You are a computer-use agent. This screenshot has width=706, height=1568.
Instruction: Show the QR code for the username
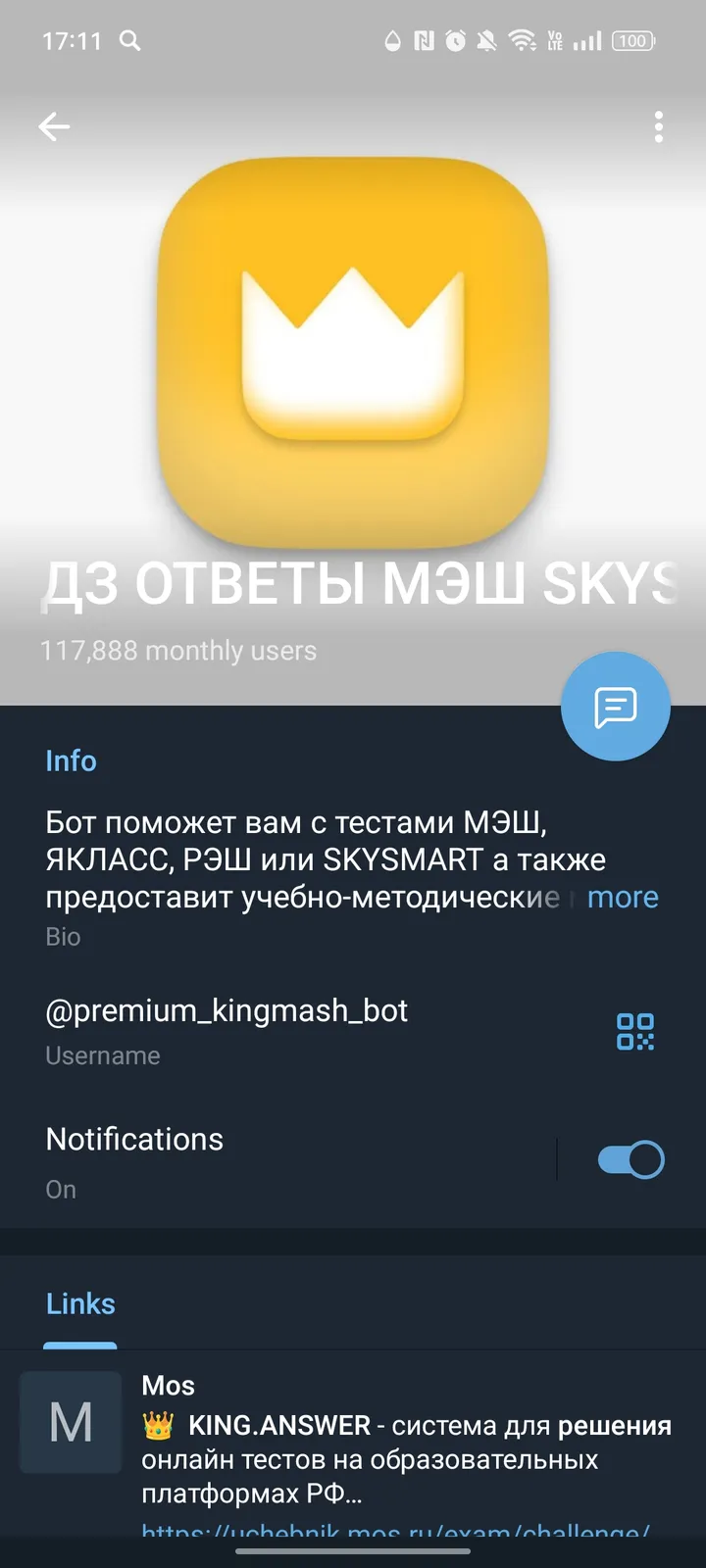pyautogui.click(x=636, y=1031)
